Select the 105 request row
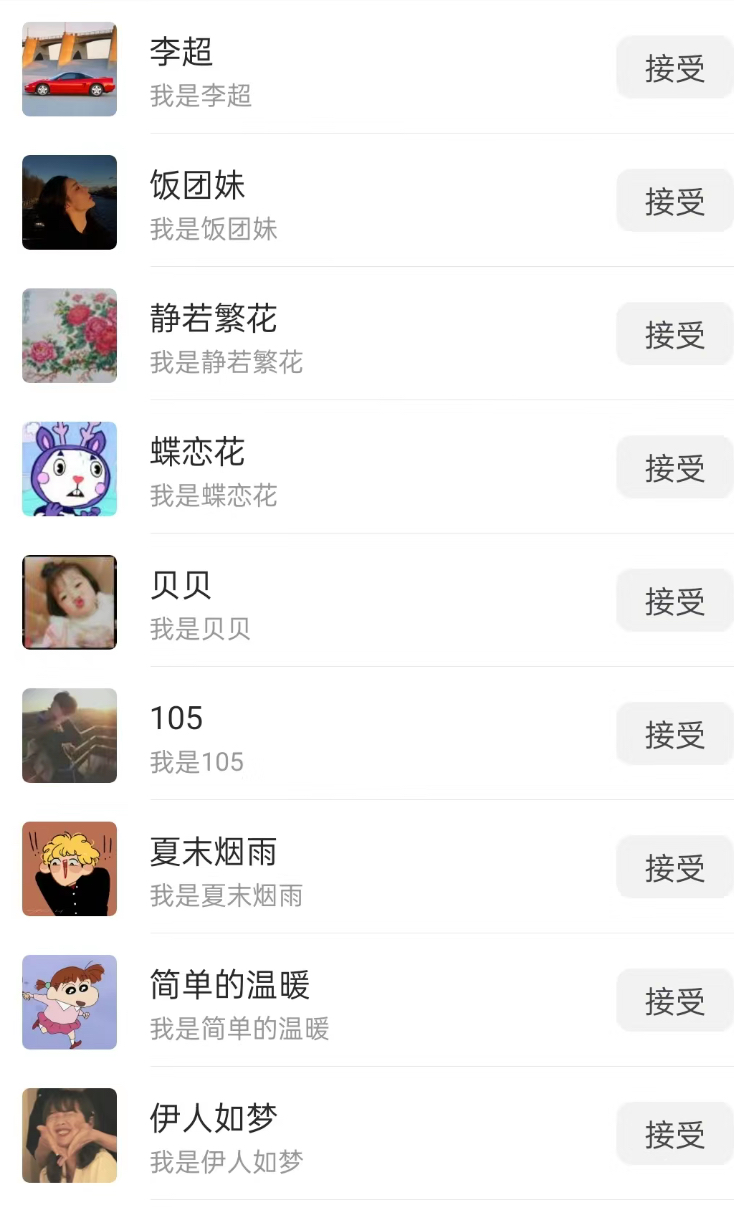This screenshot has height=1207, width=734. (350, 734)
